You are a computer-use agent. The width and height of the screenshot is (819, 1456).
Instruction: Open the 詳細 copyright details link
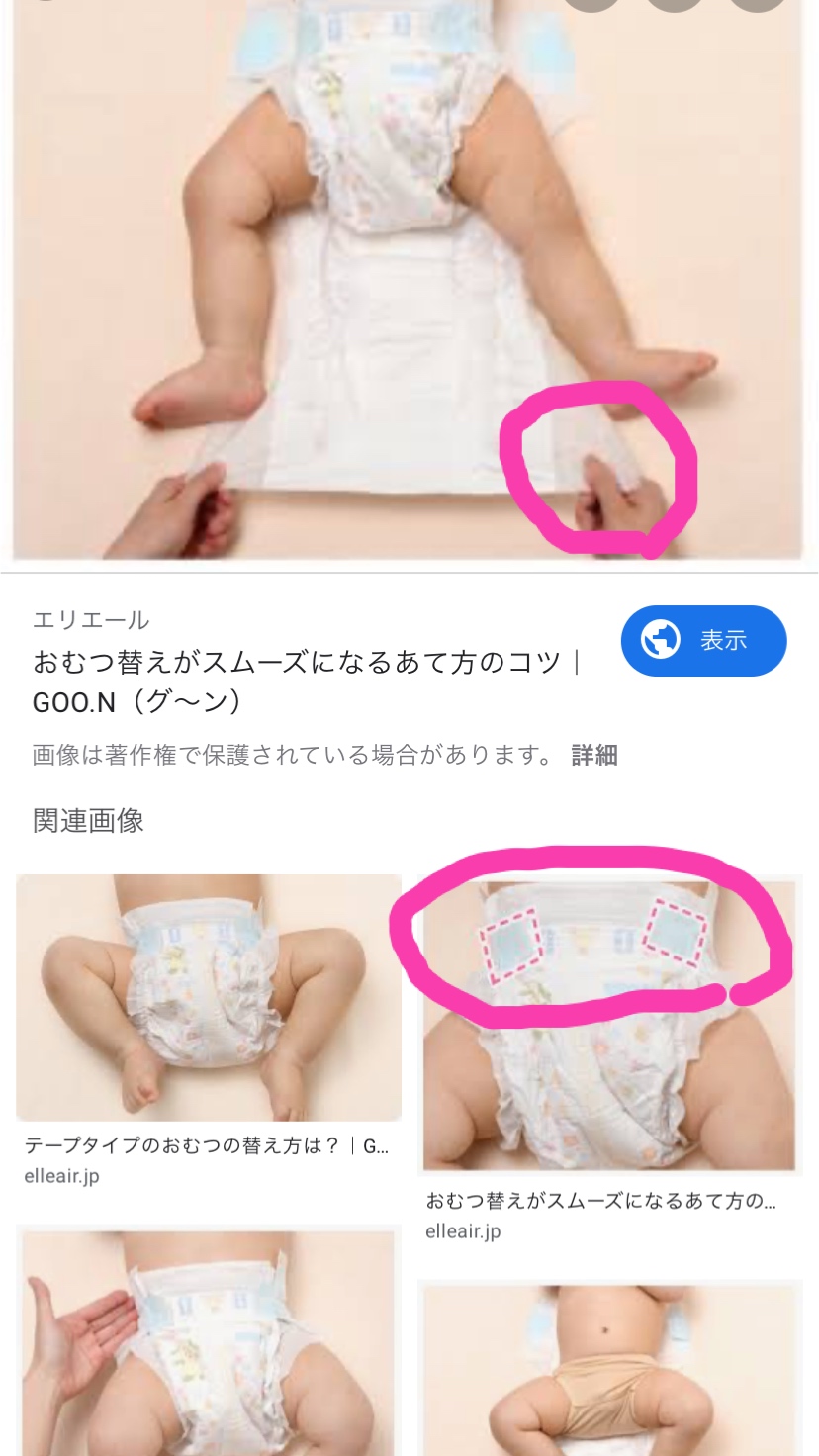point(594,756)
